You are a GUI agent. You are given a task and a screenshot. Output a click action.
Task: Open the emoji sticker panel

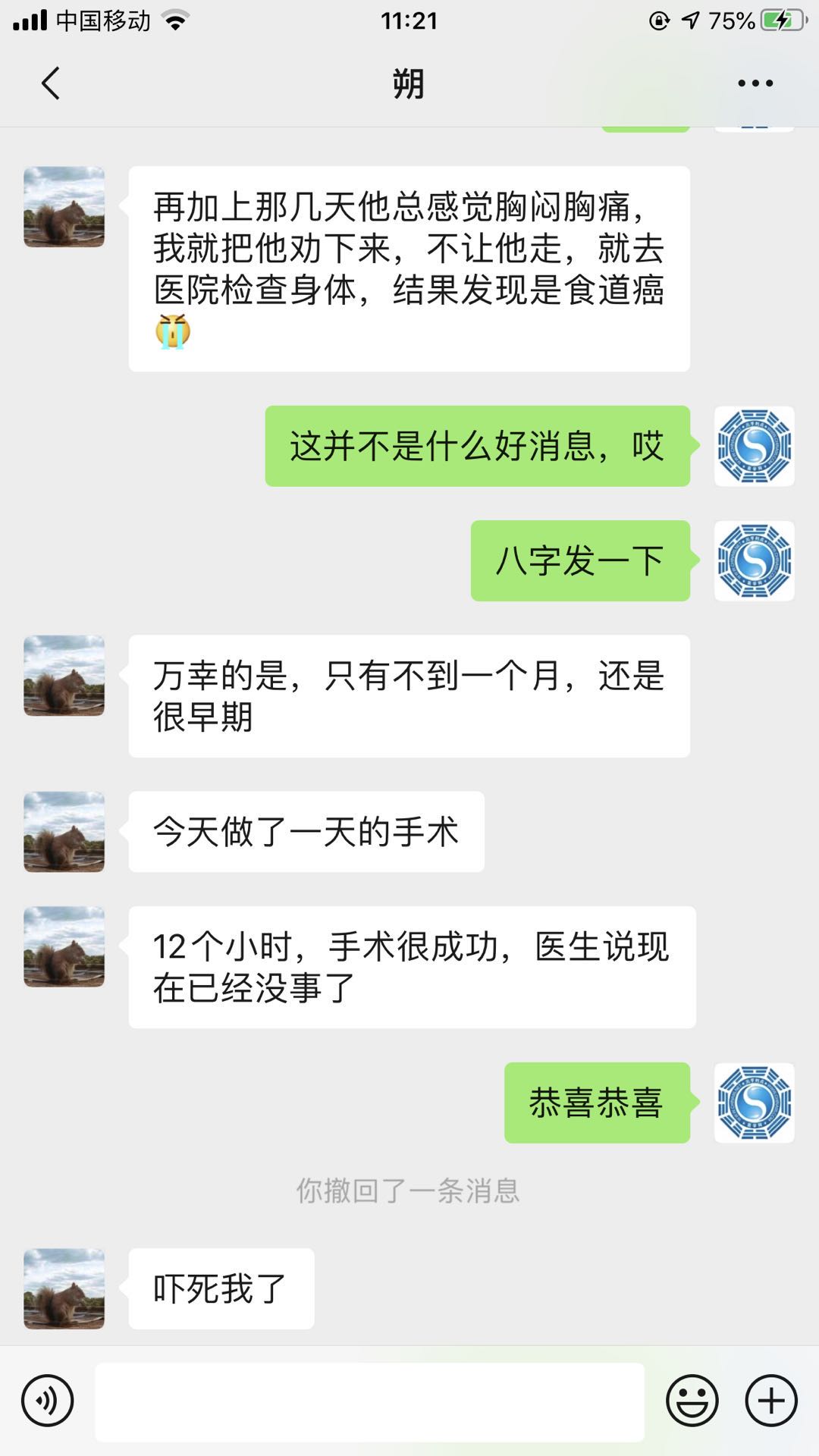[692, 1401]
